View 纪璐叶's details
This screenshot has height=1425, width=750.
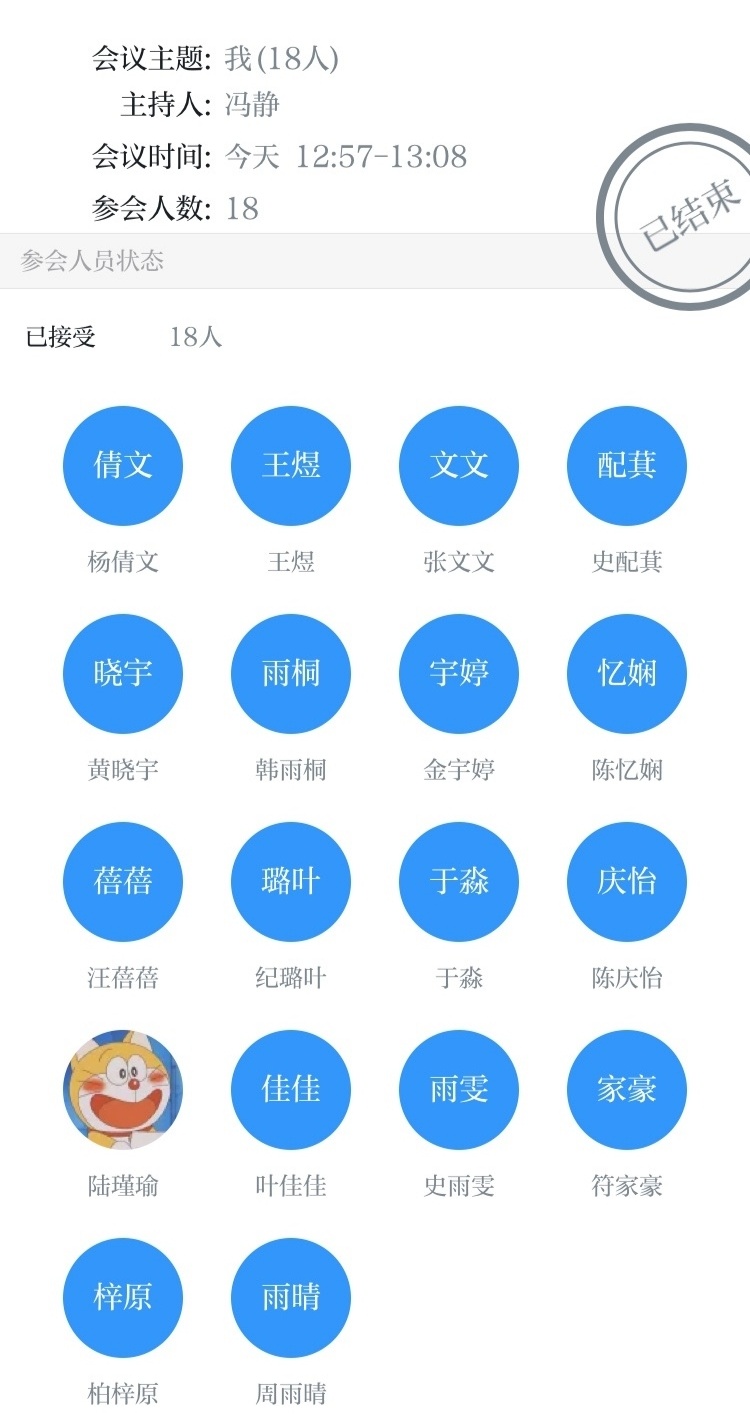[291, 882]
